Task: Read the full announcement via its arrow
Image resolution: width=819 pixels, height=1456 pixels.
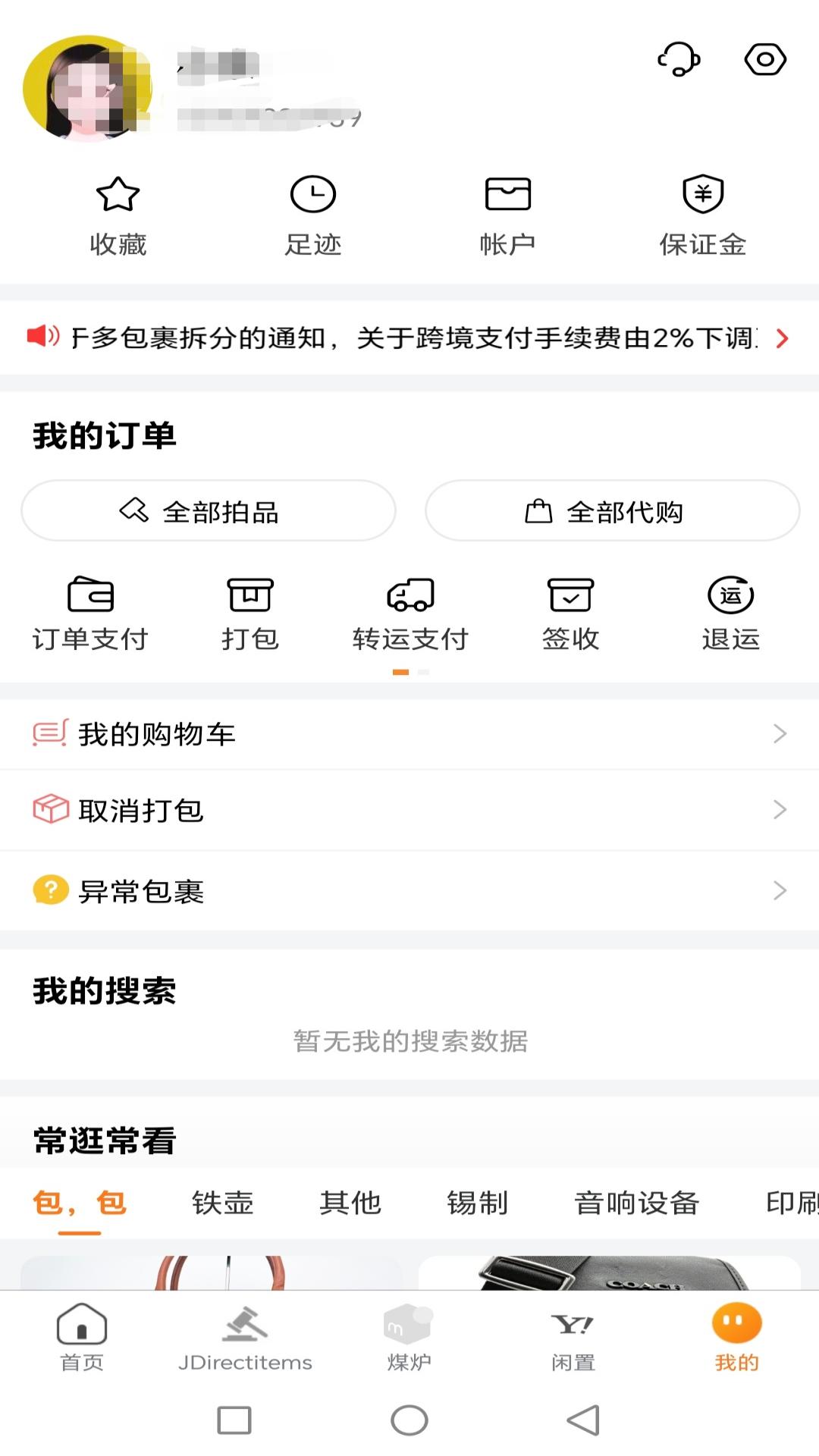Action: (x=781, y=339)
